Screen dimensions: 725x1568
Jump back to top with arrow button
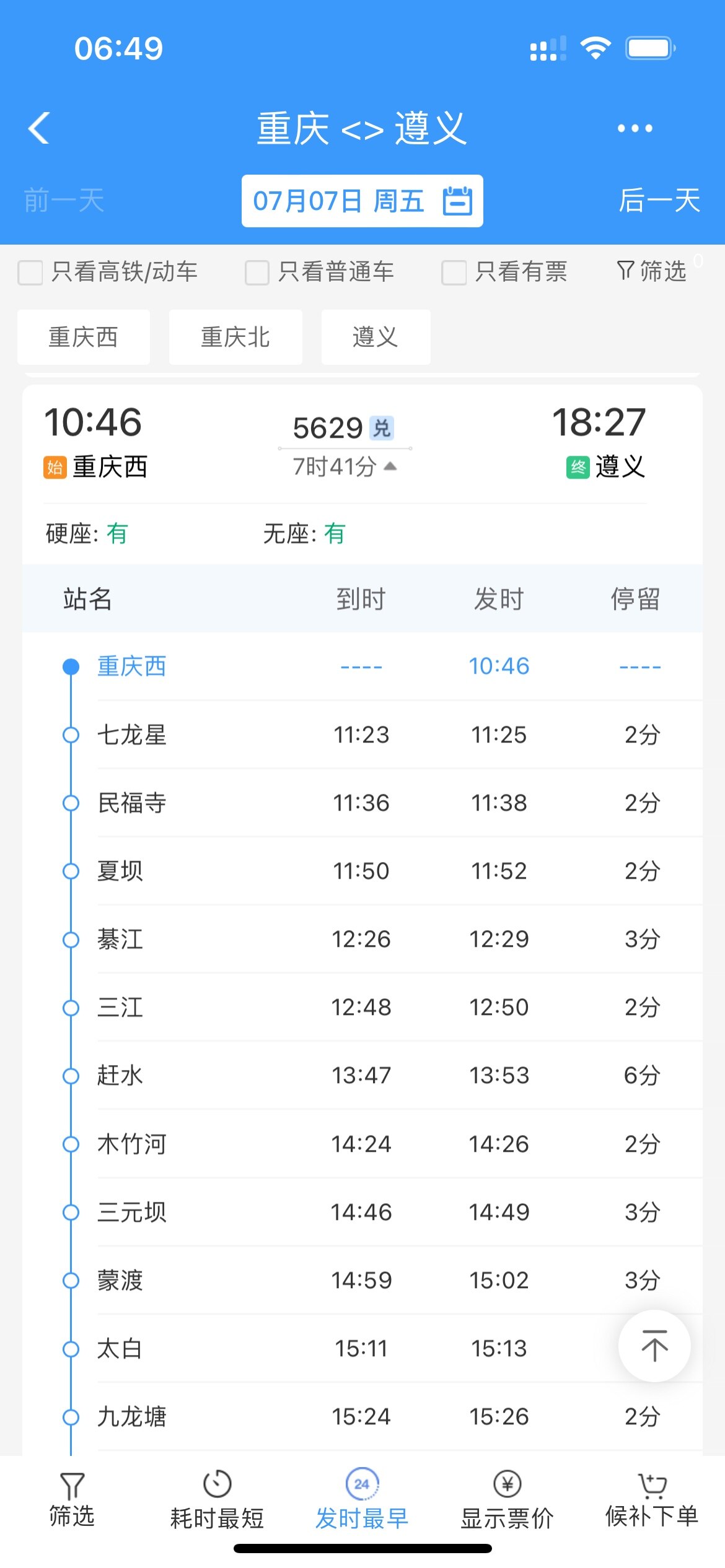coord(654,1346)
